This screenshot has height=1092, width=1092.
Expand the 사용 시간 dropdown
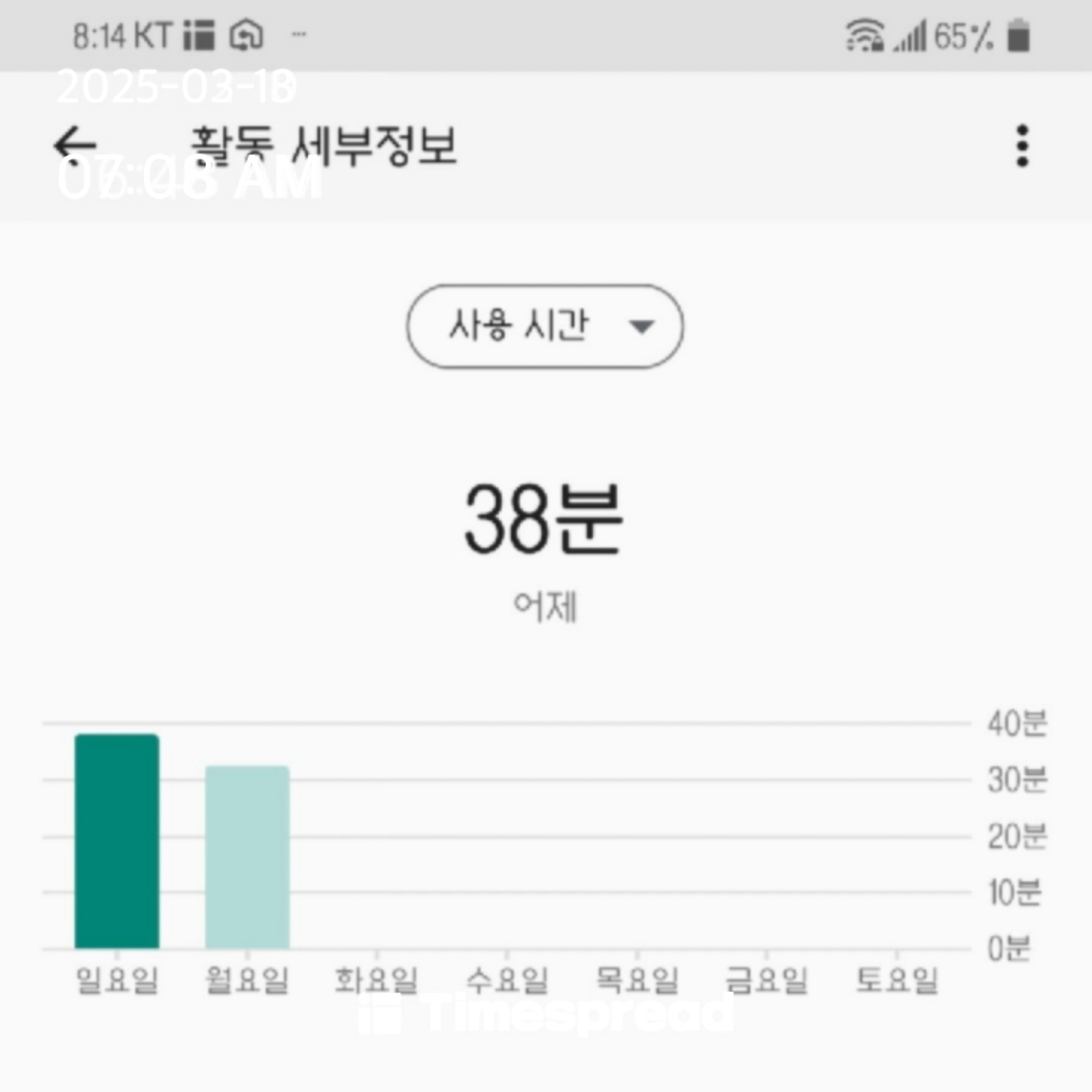pyautogui.click(x=544, y=326)
